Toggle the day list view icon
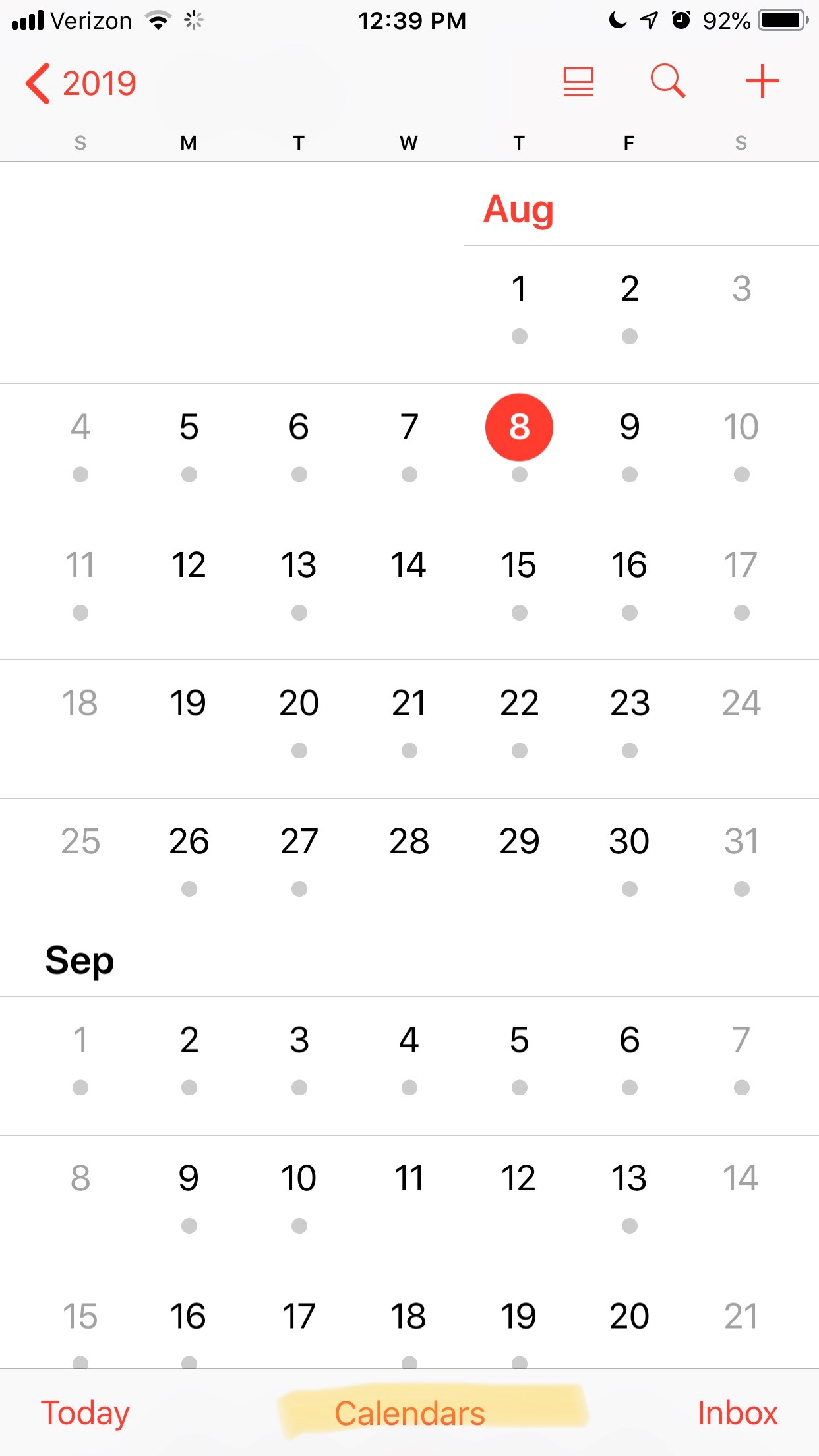This screenshot has width=819, height=1456. (x=578, y=82)
